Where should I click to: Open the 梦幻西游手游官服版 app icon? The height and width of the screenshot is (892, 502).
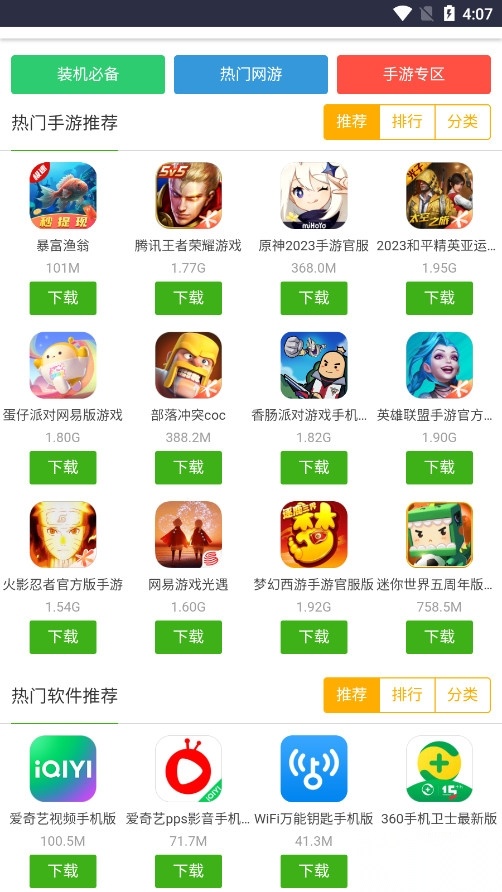click(x=314, y=535)
